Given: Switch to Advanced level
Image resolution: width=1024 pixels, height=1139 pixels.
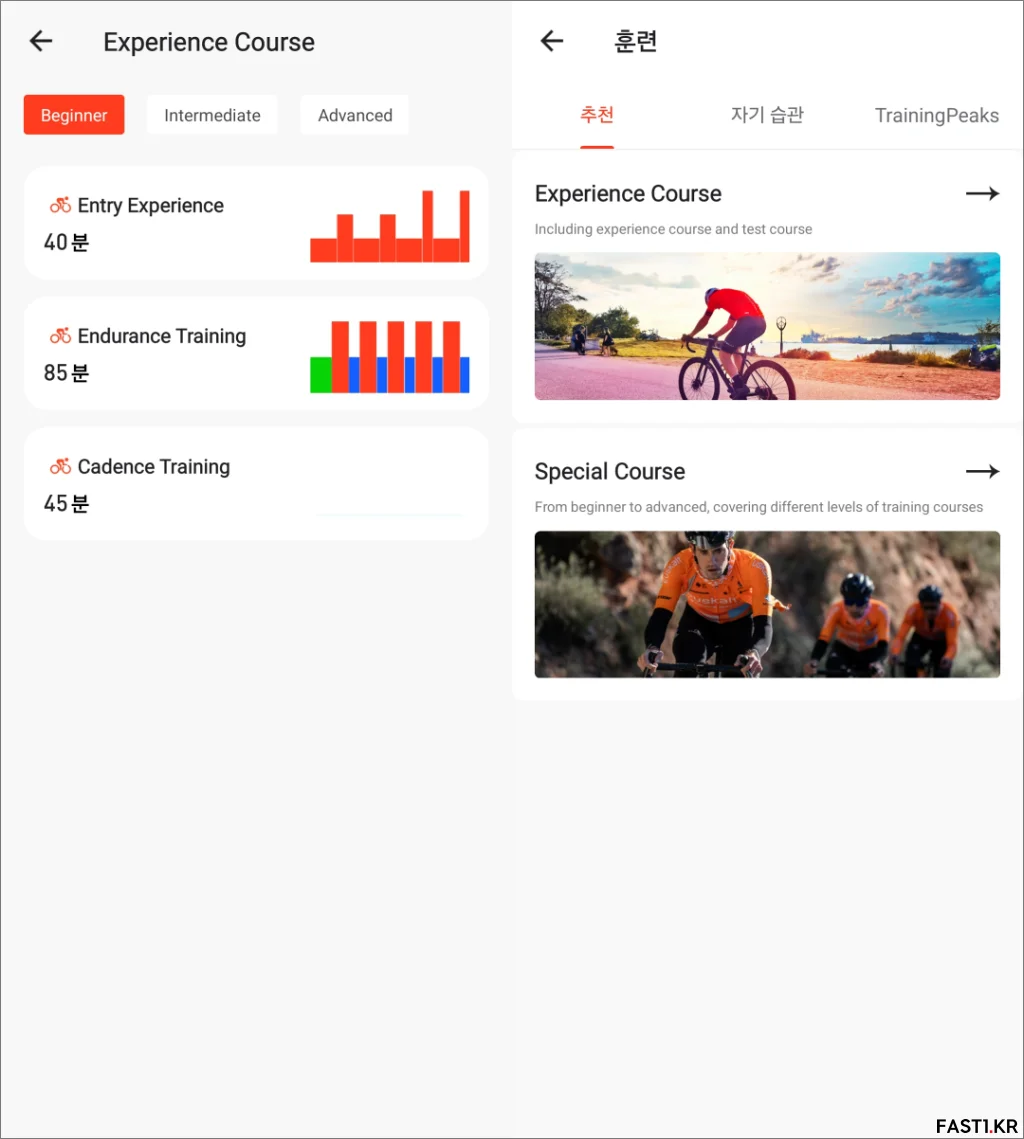Looking at the screenshot, I should pos(354,115).
